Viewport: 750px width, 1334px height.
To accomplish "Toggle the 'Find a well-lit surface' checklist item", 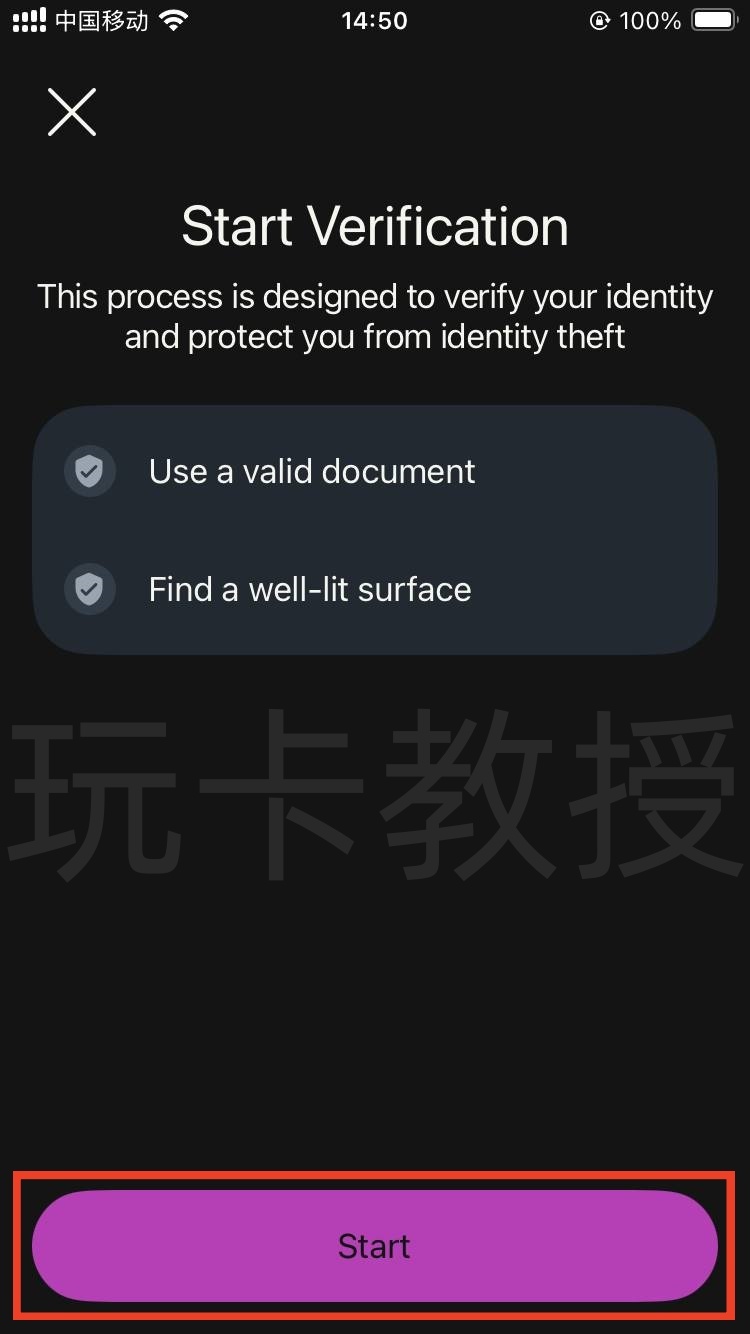I will coord(310,589).
